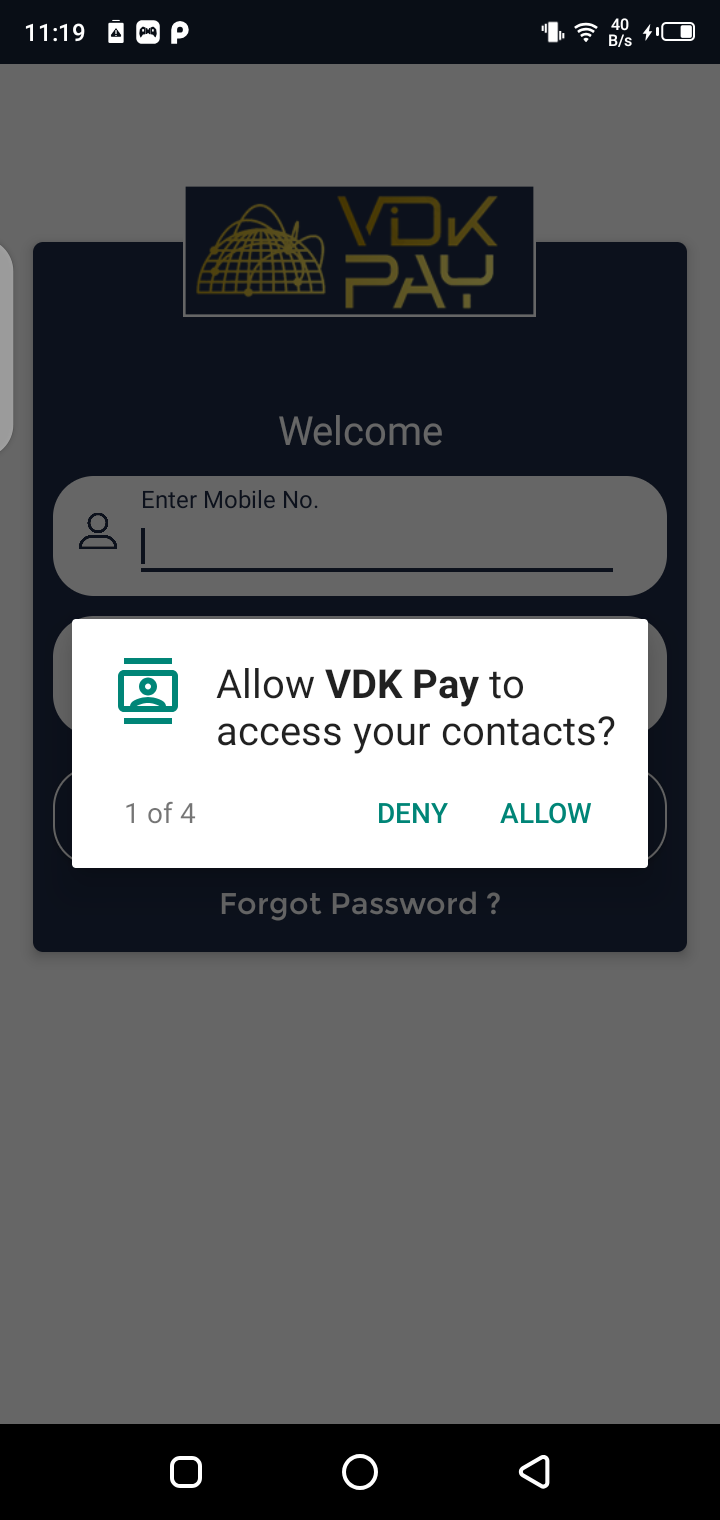Open the Forgot Password link
Screen dimensions: 720x1520
tap(360, 904)
